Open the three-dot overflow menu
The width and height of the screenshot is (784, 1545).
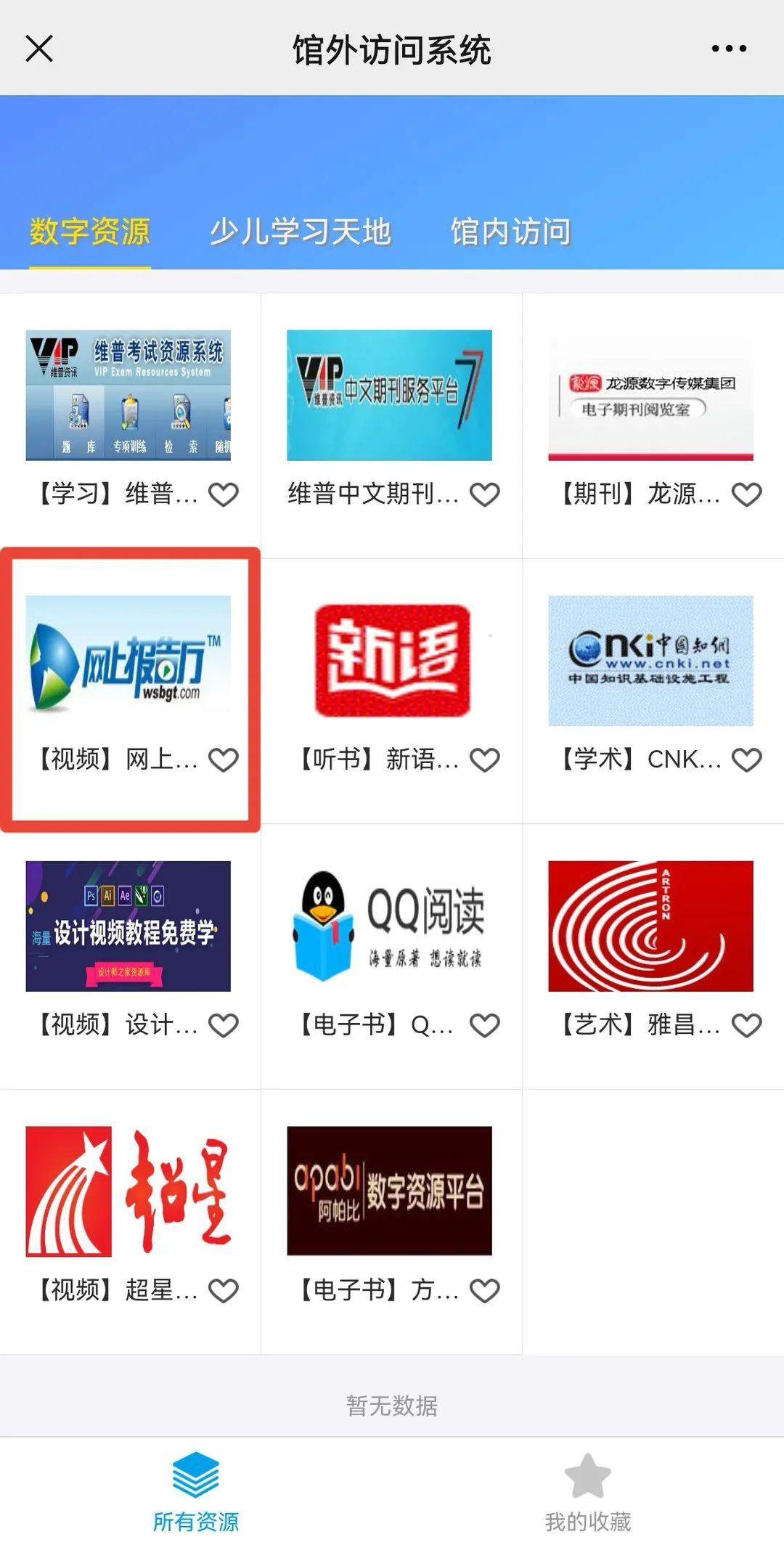point(729,49)
